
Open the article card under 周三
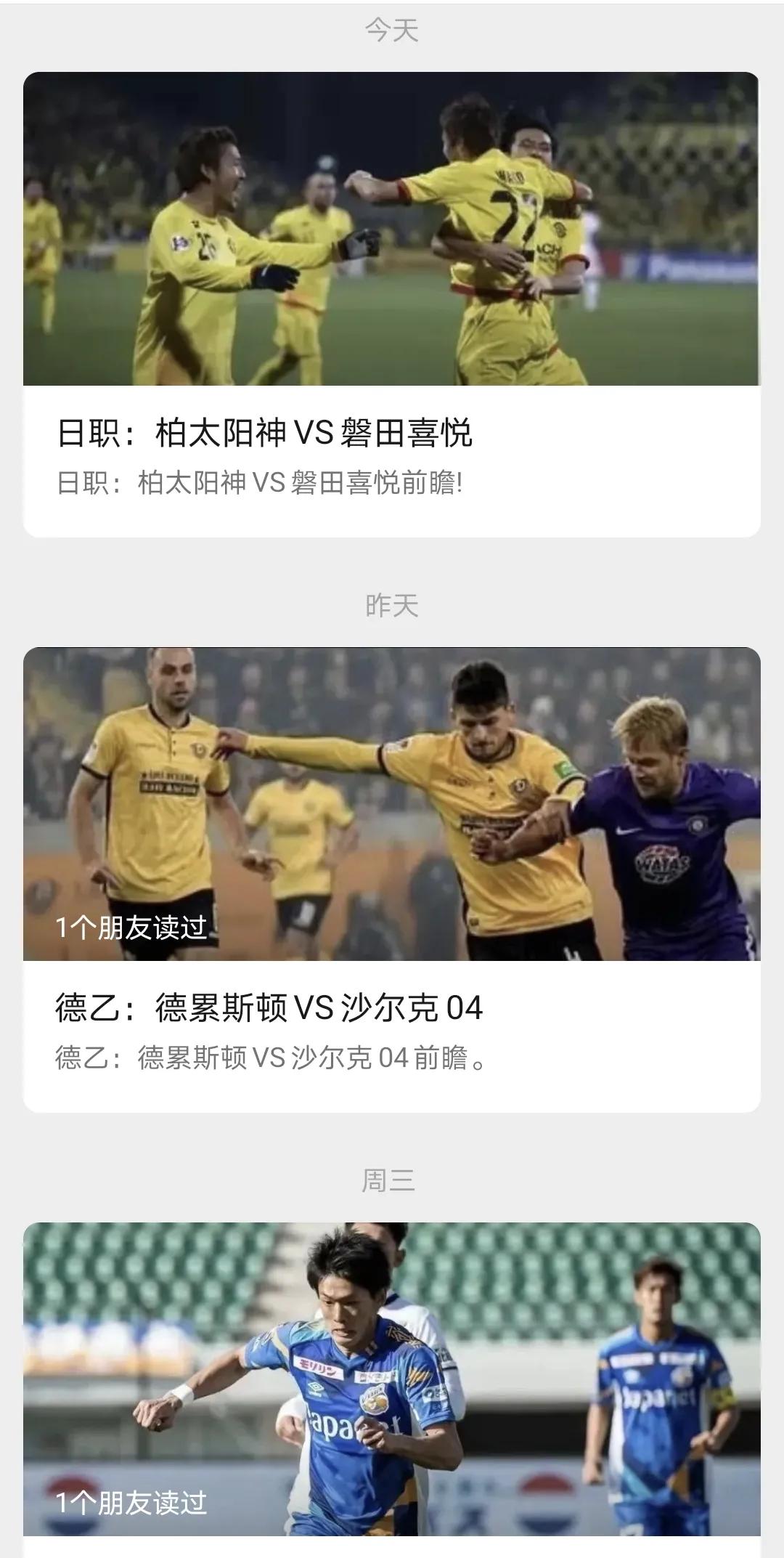392,1380
